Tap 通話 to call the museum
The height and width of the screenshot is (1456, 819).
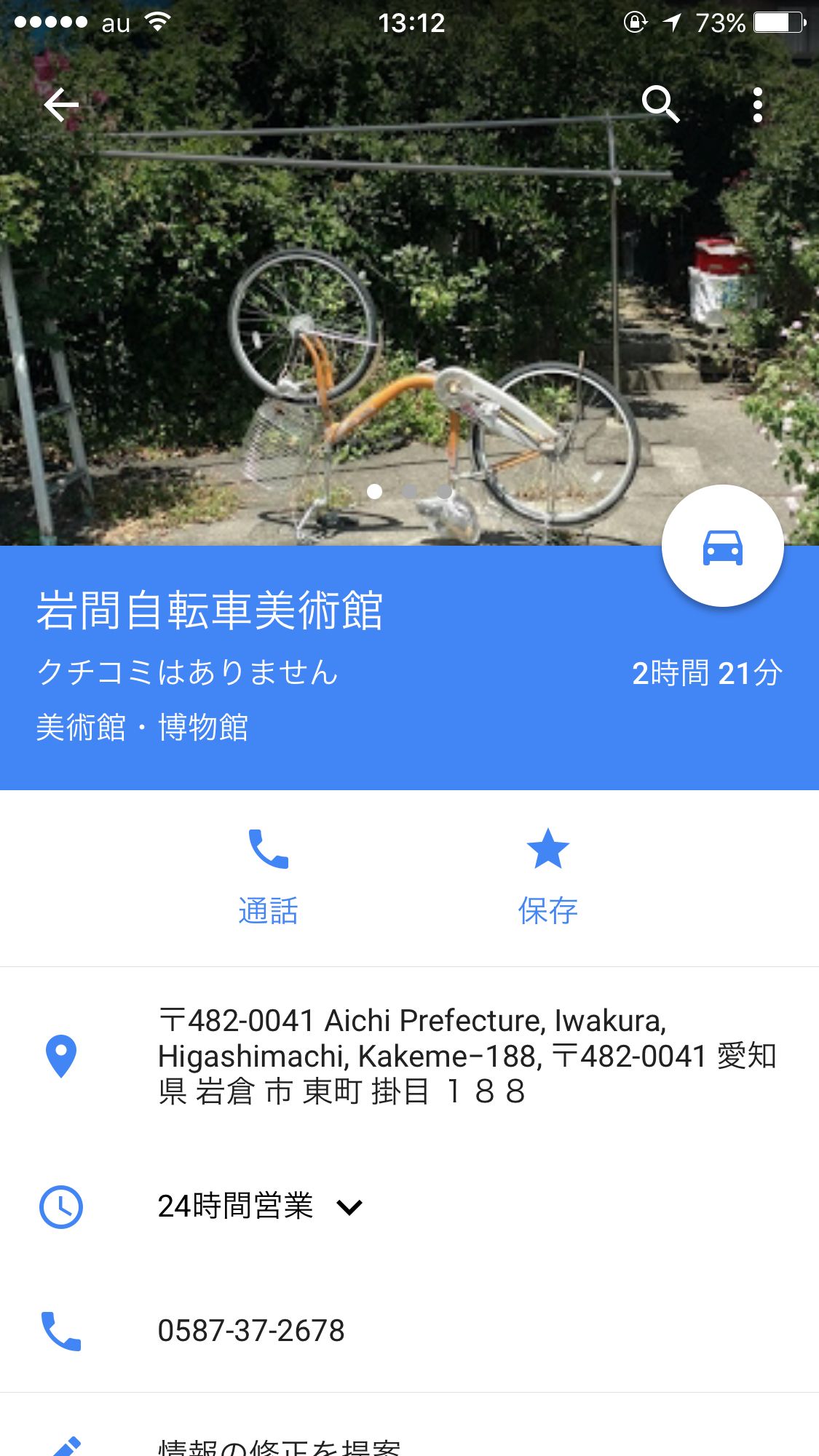coord(269,876)
